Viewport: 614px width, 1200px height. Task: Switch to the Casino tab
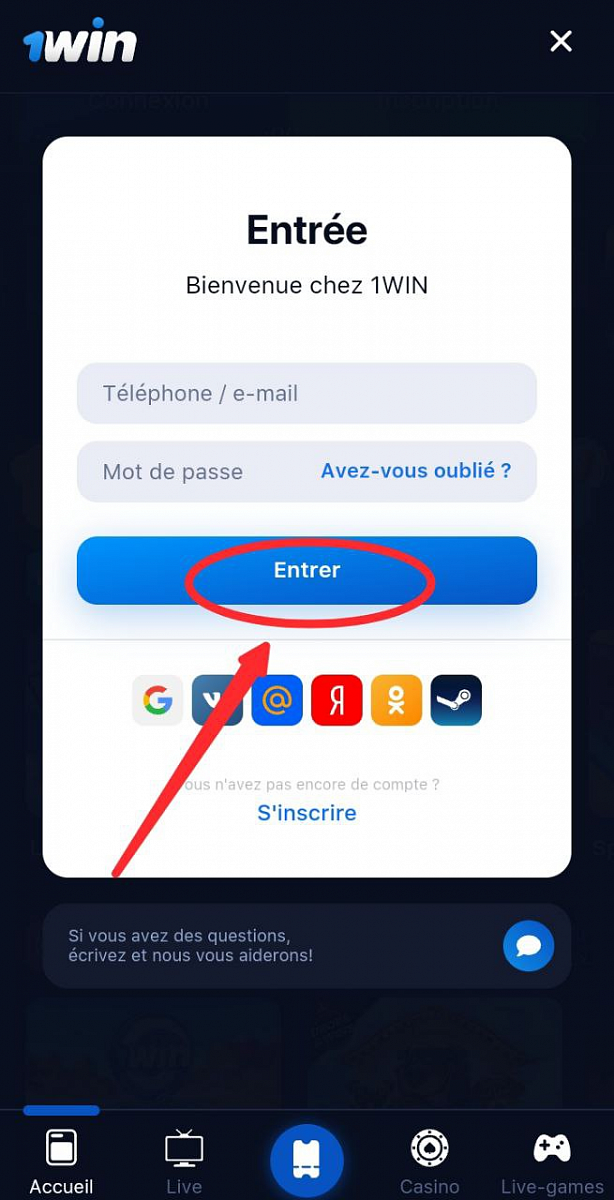[x=430, y=1163]
